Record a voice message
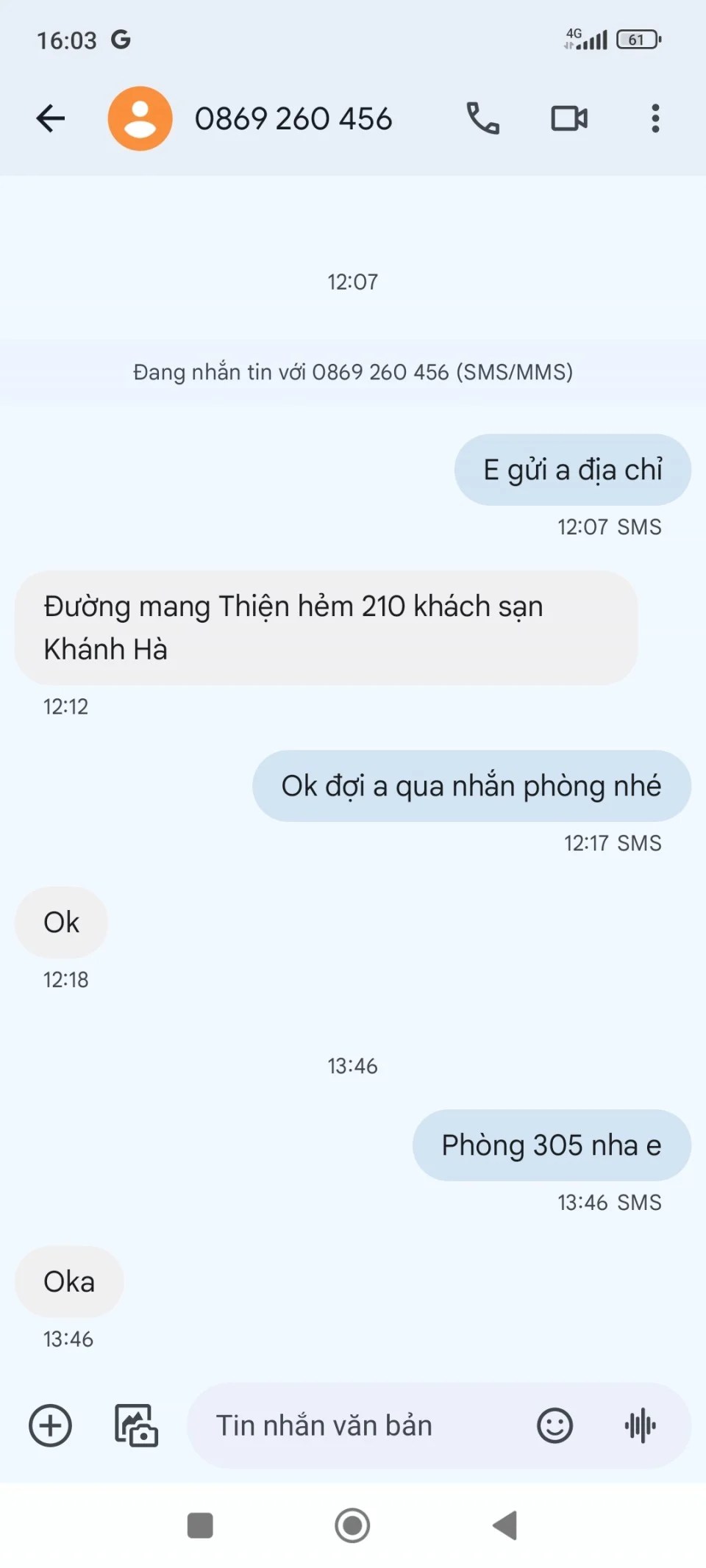 click(640, 1425)
